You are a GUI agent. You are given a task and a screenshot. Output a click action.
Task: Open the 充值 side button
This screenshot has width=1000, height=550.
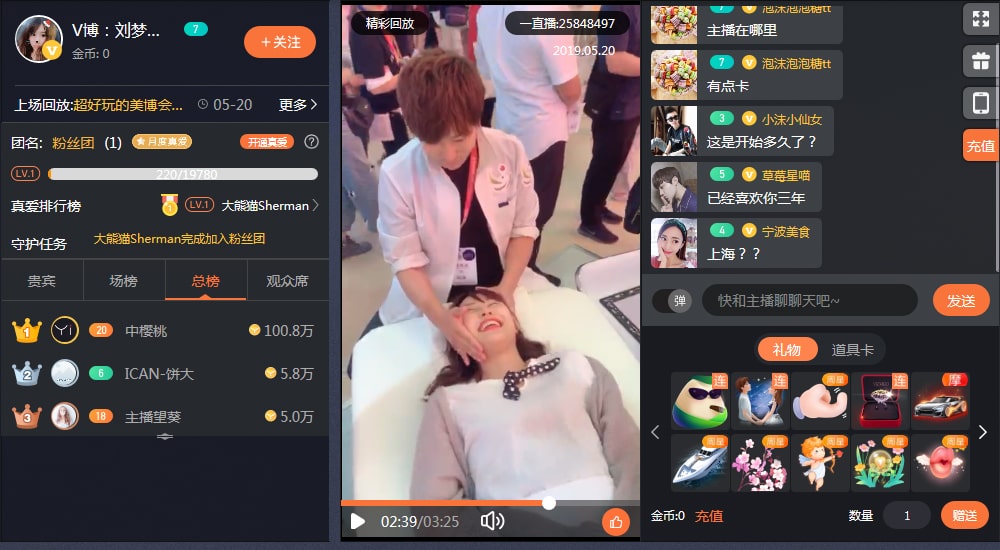[980, 145]
